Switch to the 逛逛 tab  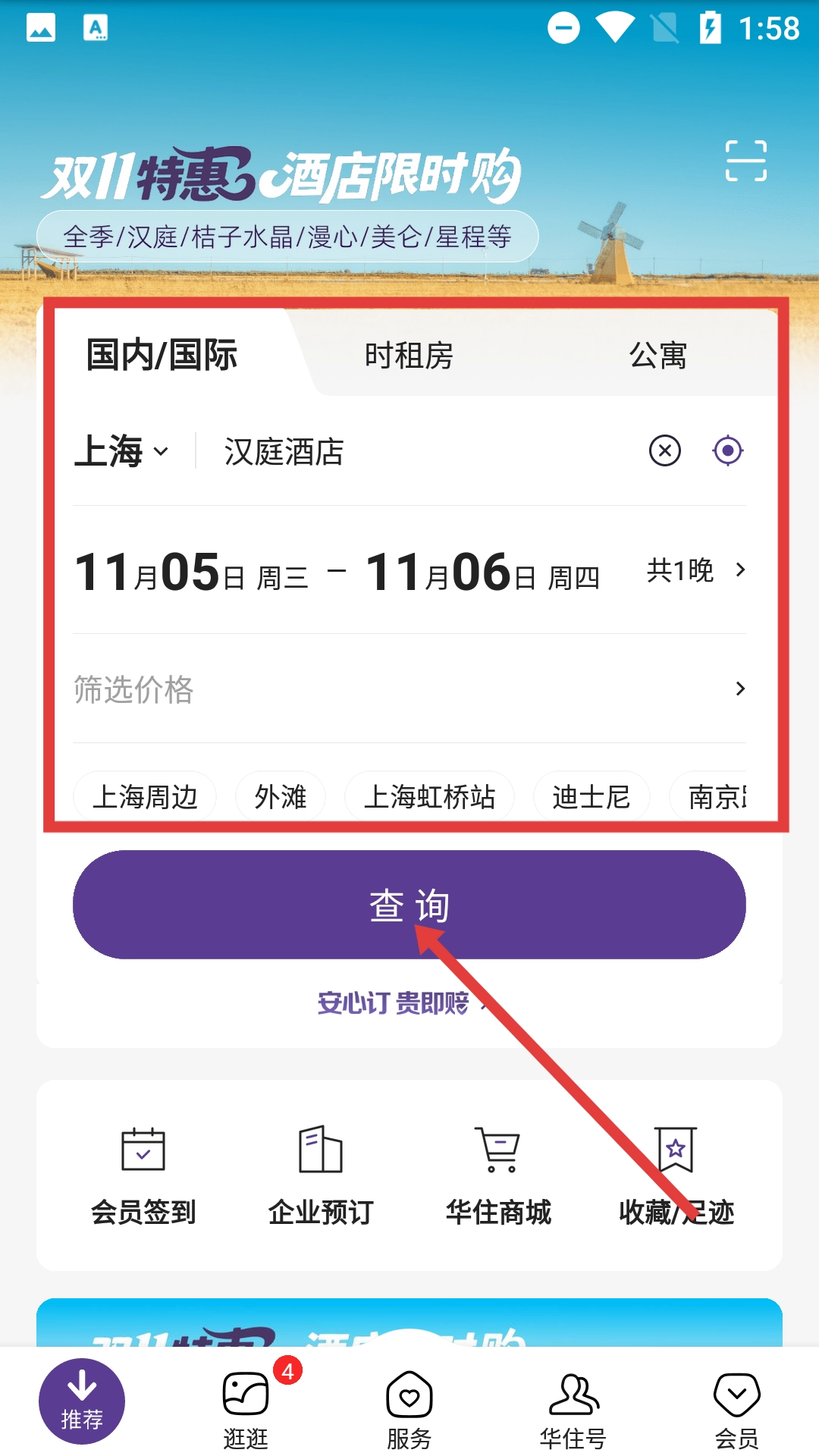pos(246,1408)
